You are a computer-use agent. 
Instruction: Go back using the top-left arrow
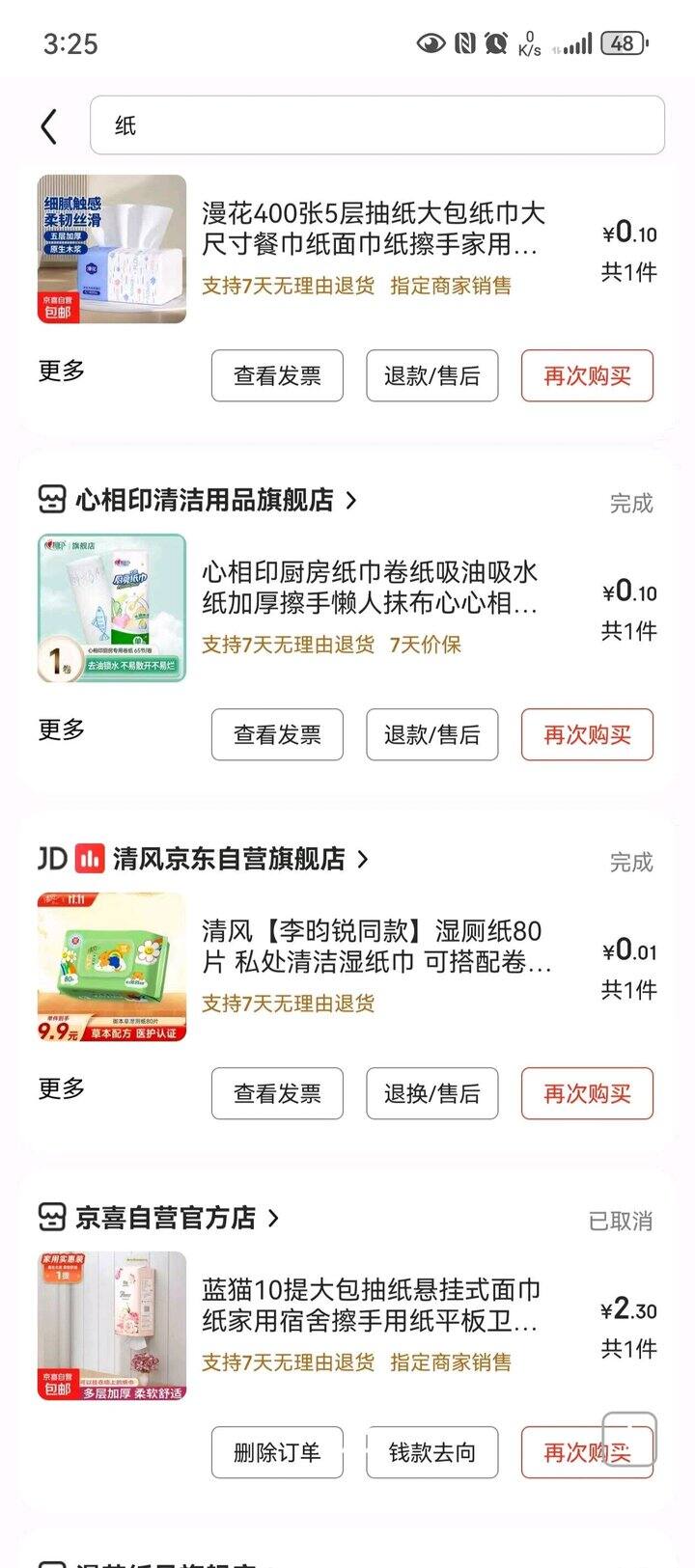(x=49, y=126)
